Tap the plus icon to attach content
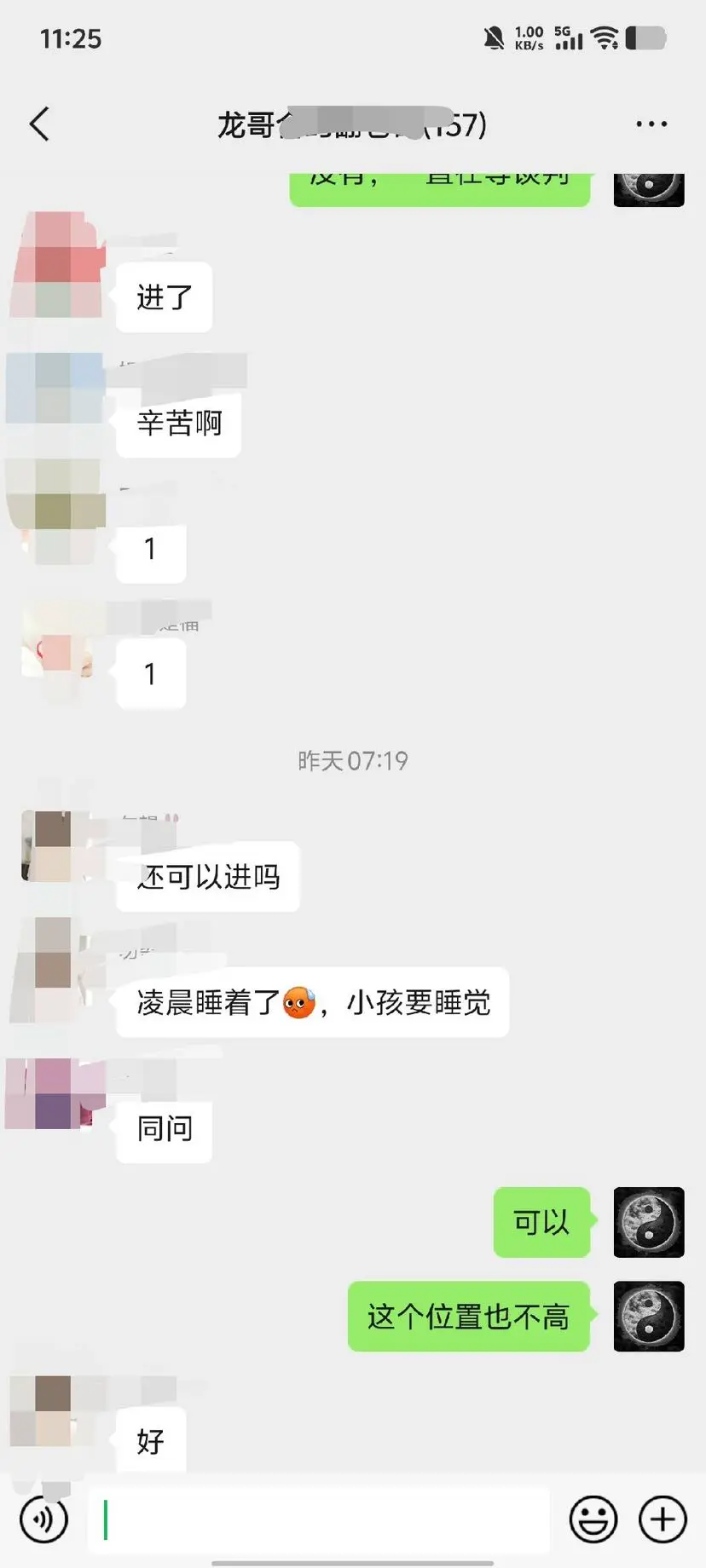Image resolution: width=706 pixels, height=1568 pixels. [x=663, y=1518]
